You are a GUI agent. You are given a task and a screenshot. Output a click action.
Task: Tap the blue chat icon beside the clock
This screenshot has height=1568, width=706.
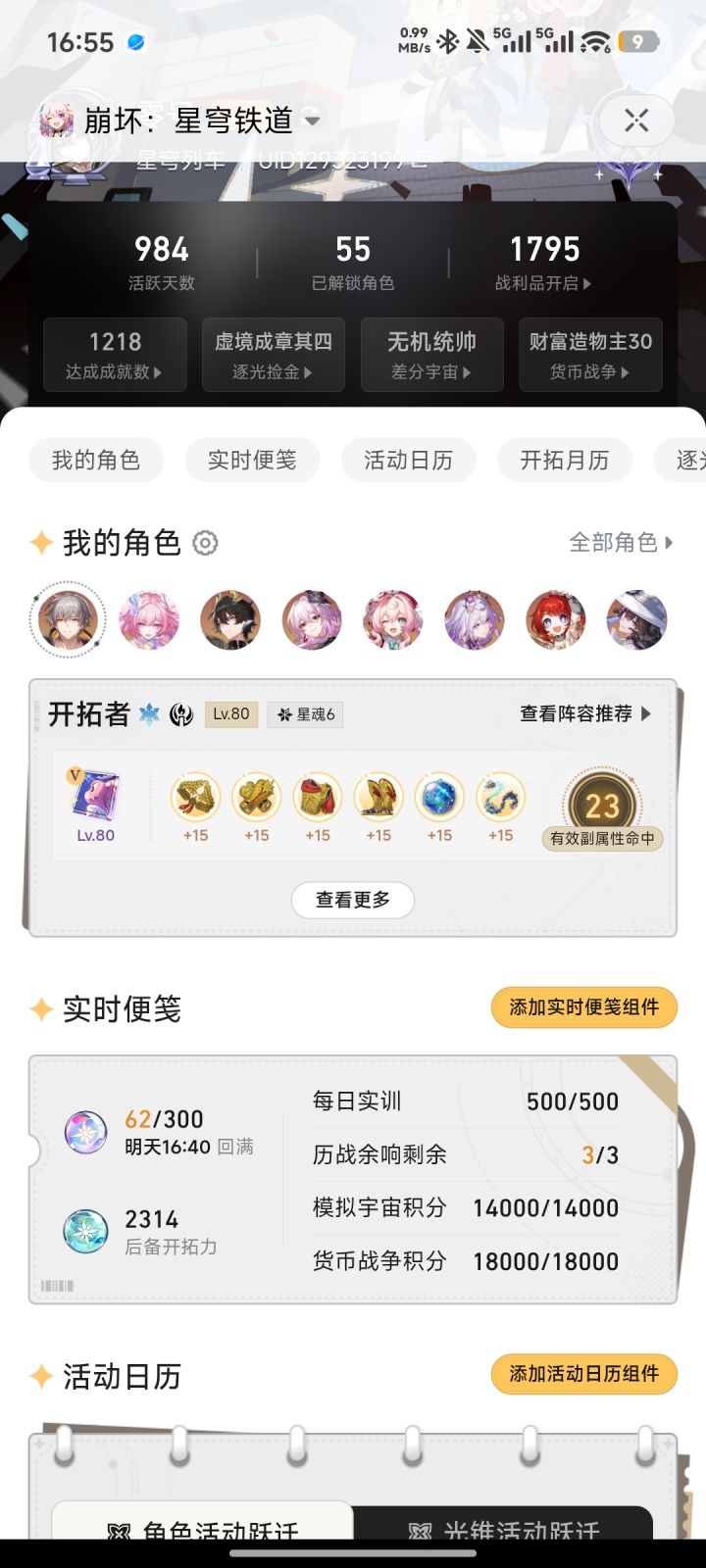pos(135,41)
